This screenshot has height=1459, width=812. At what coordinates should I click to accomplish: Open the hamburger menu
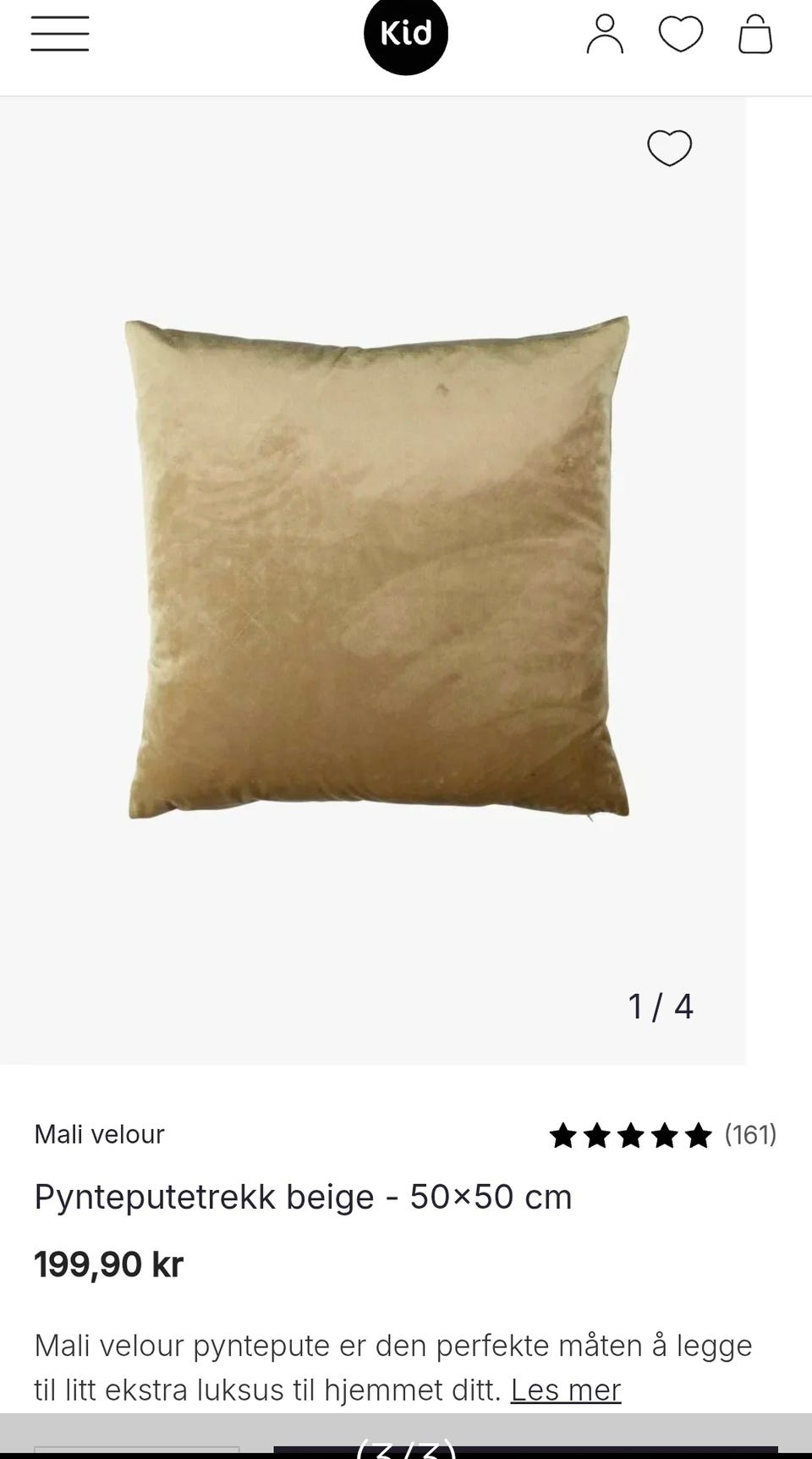tap(60, 34)
